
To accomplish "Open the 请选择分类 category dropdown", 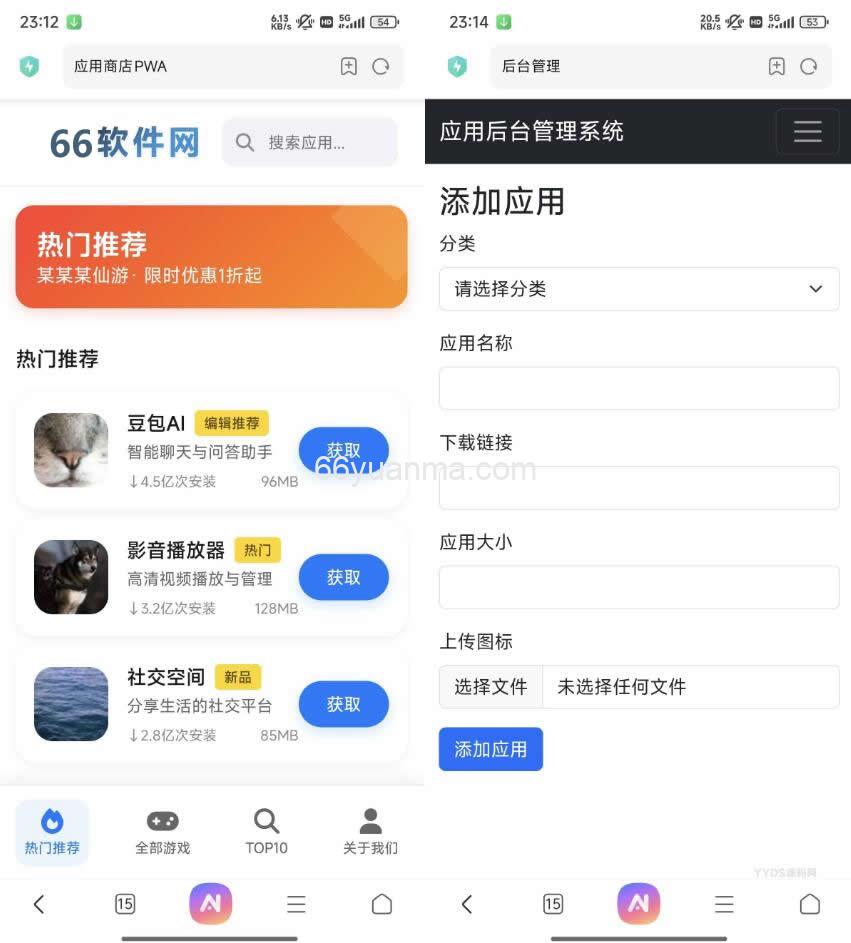I will coord(638,289).
